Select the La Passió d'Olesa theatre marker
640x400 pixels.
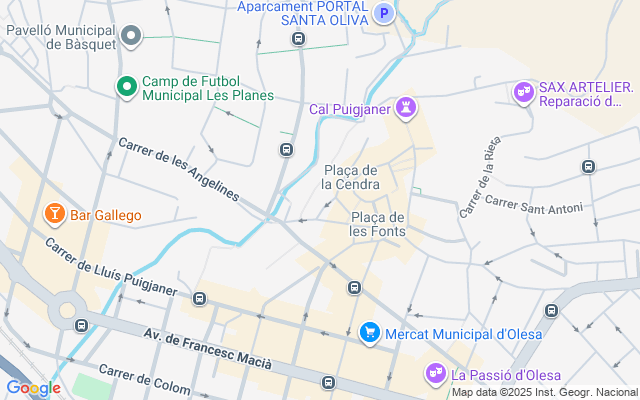click(x=434, y=374)
